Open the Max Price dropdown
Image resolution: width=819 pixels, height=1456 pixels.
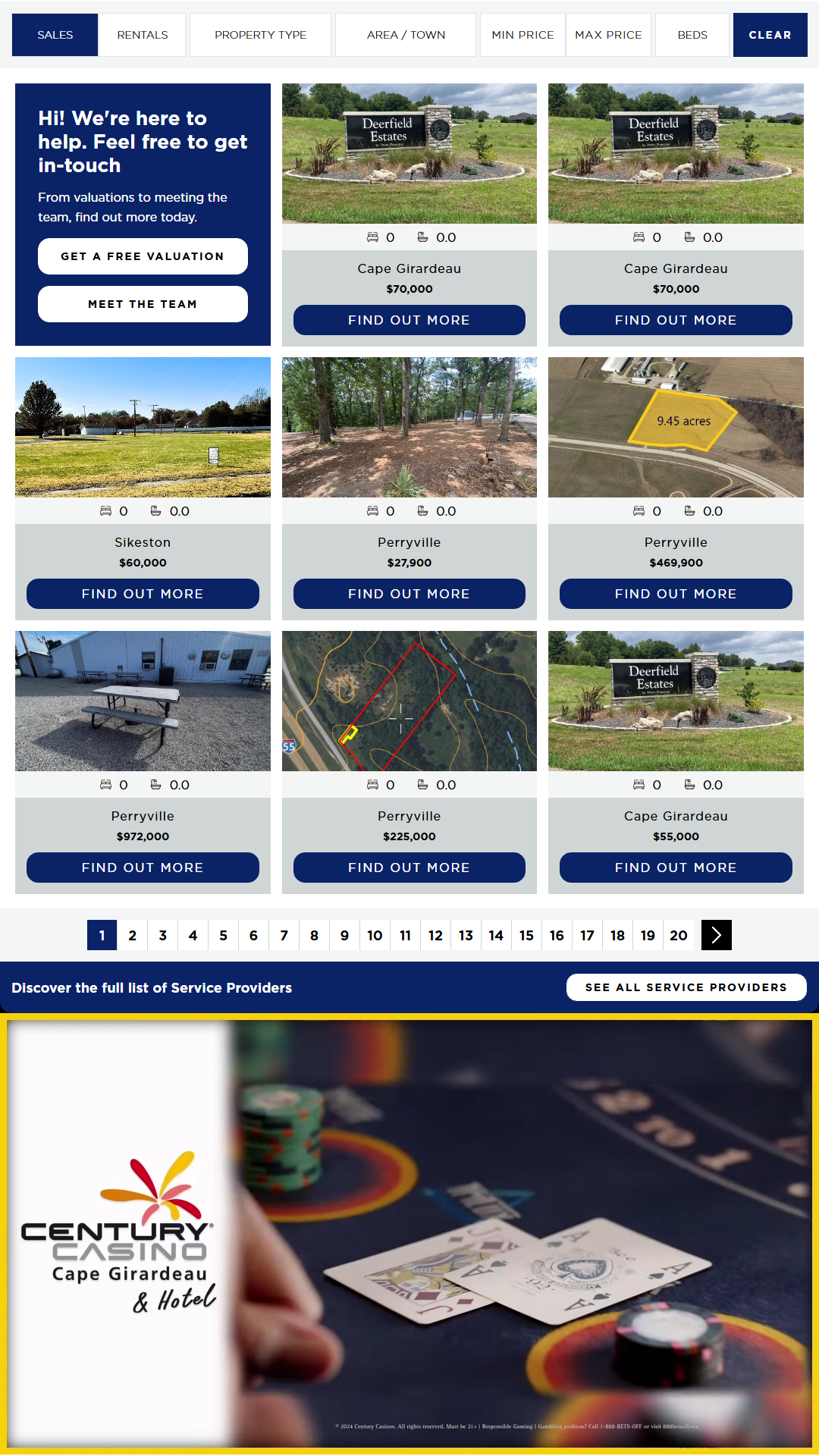[x=608, y=35]
